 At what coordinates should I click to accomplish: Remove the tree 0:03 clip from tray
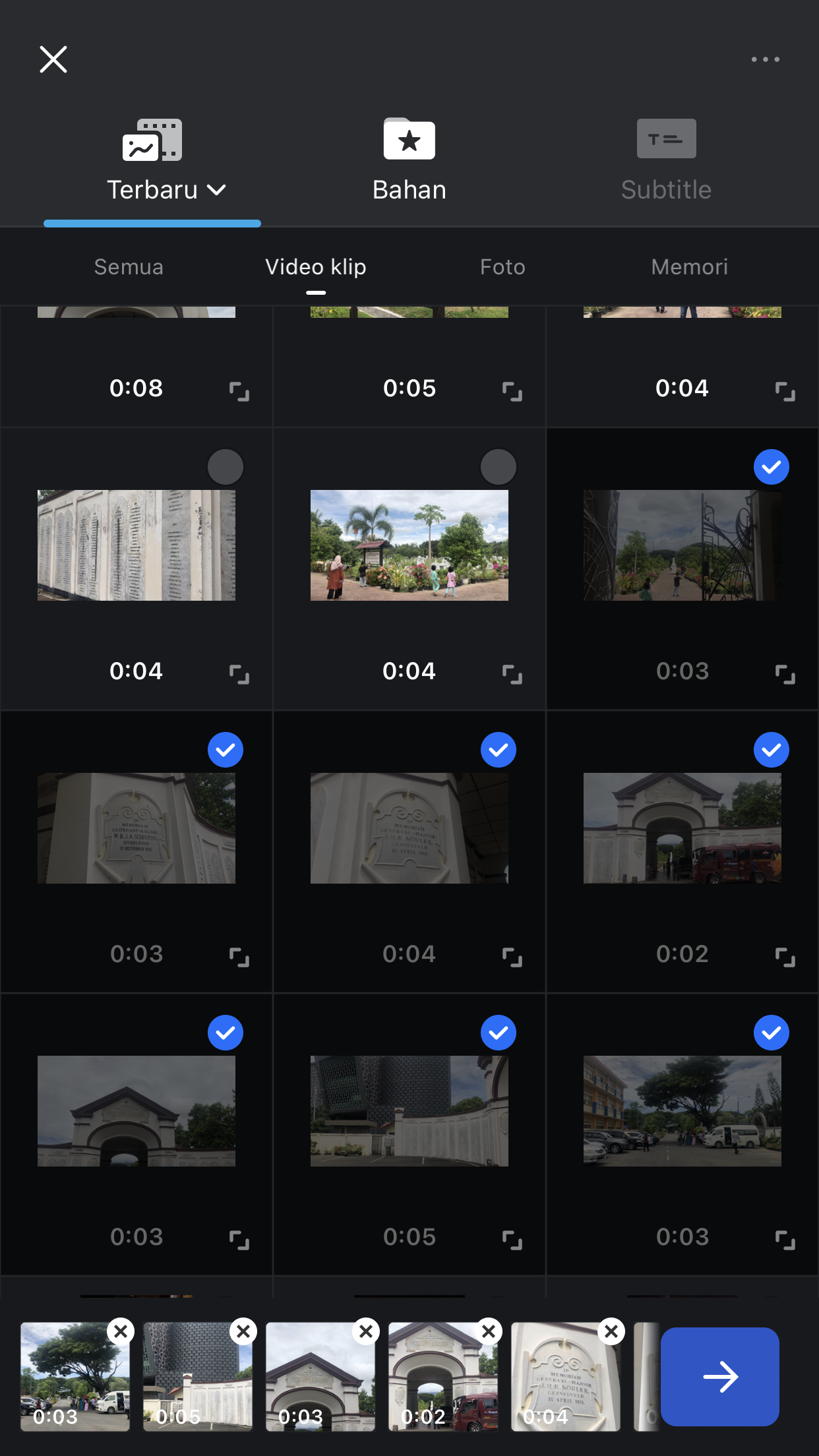121,1332
